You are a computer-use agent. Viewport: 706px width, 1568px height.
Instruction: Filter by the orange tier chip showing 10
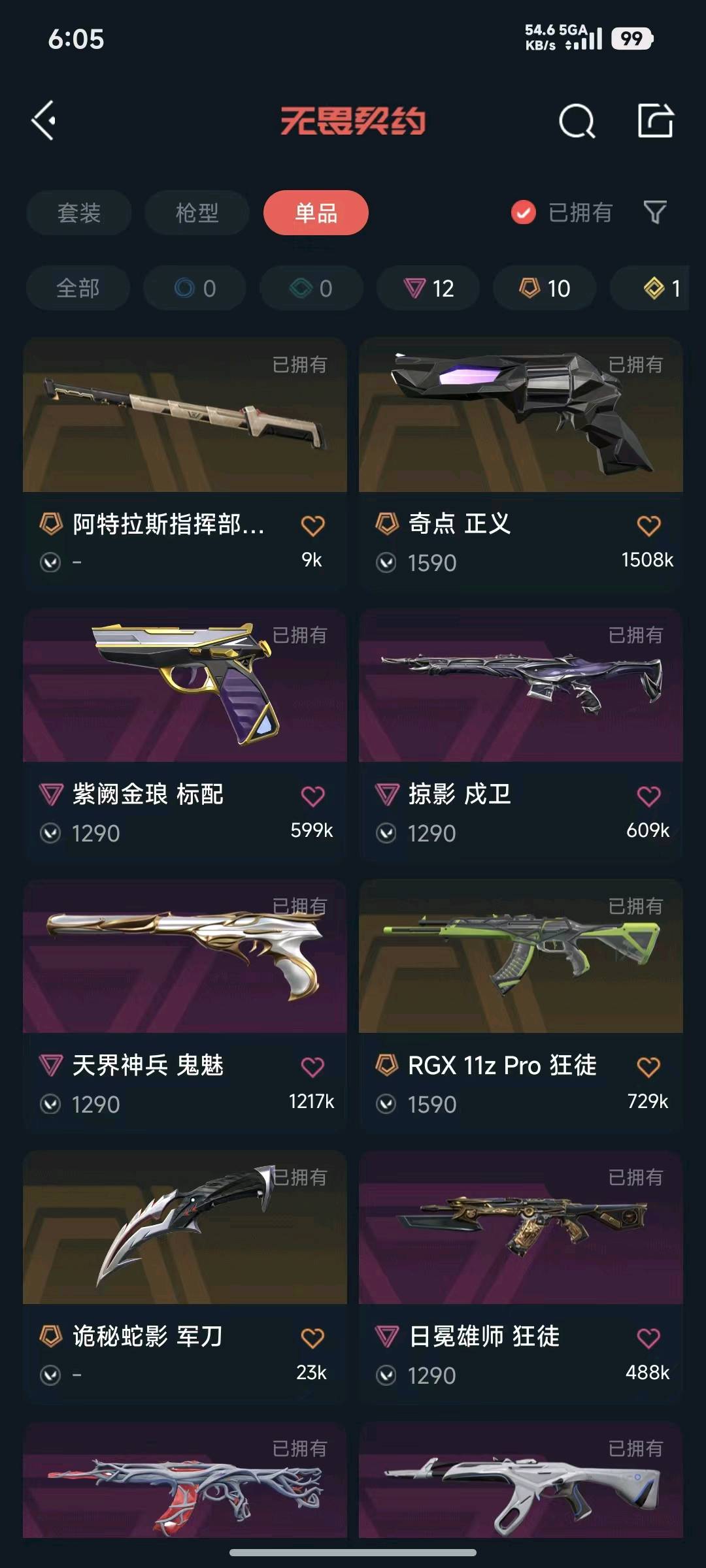tap(545, 288)
